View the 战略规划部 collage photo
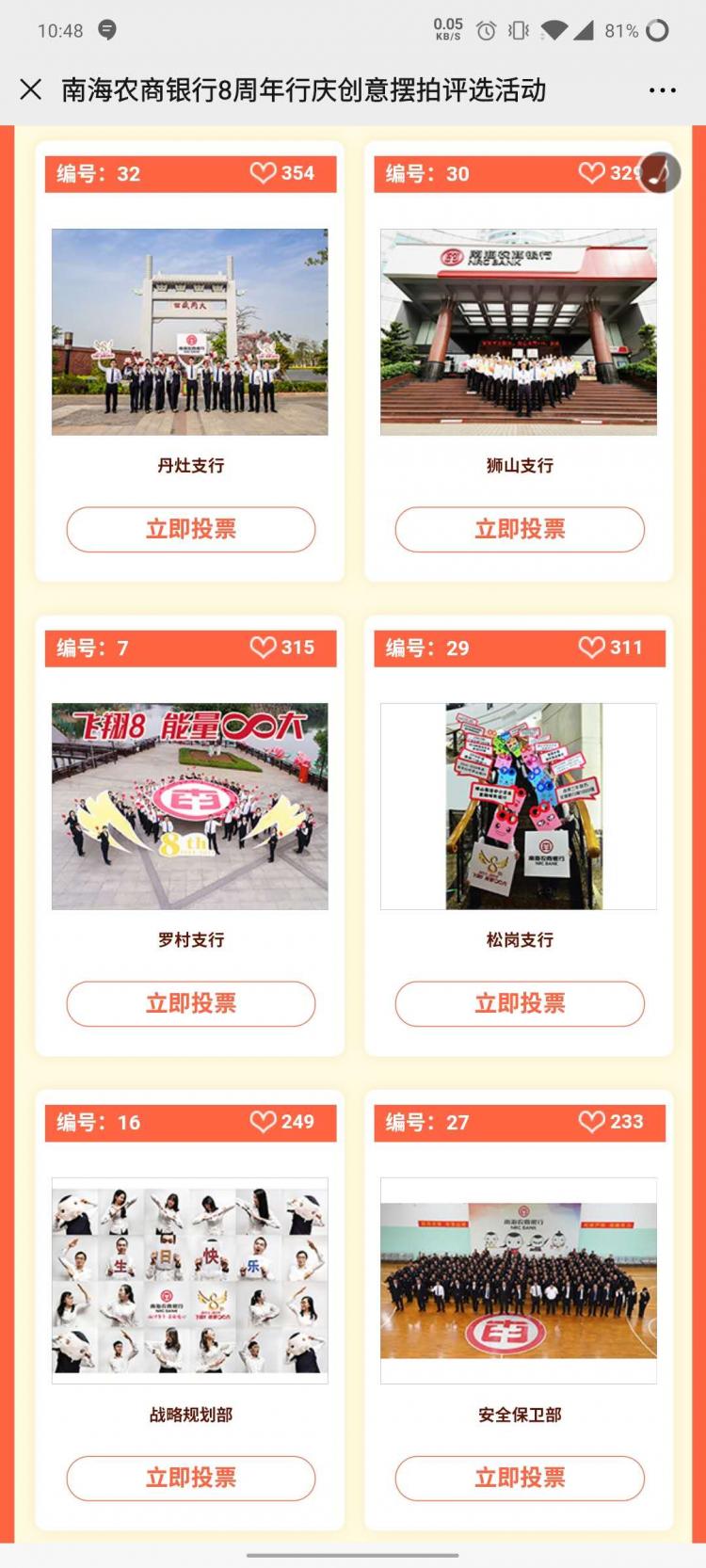 190,1280
